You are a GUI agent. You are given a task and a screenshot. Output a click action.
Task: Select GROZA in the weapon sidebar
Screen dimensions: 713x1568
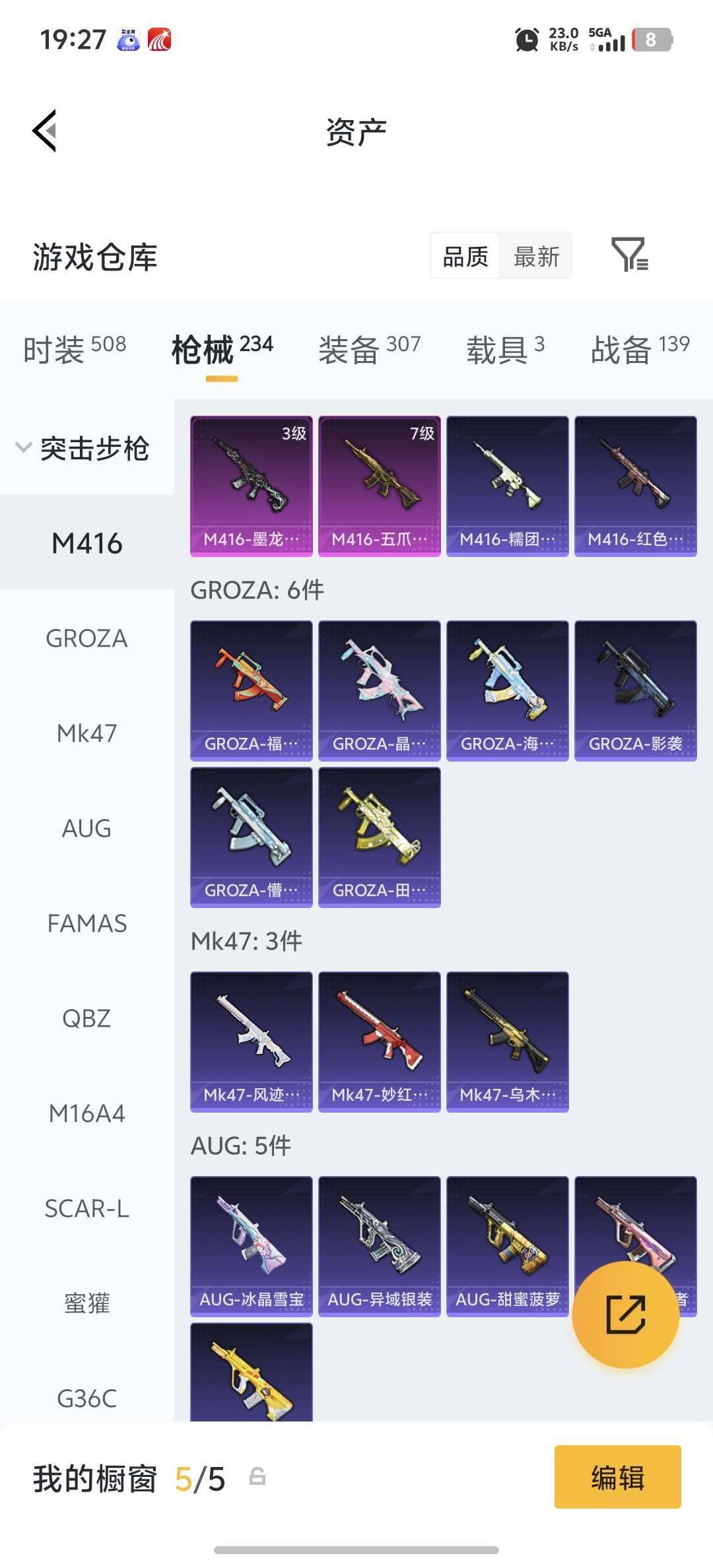tap(86, 637)
